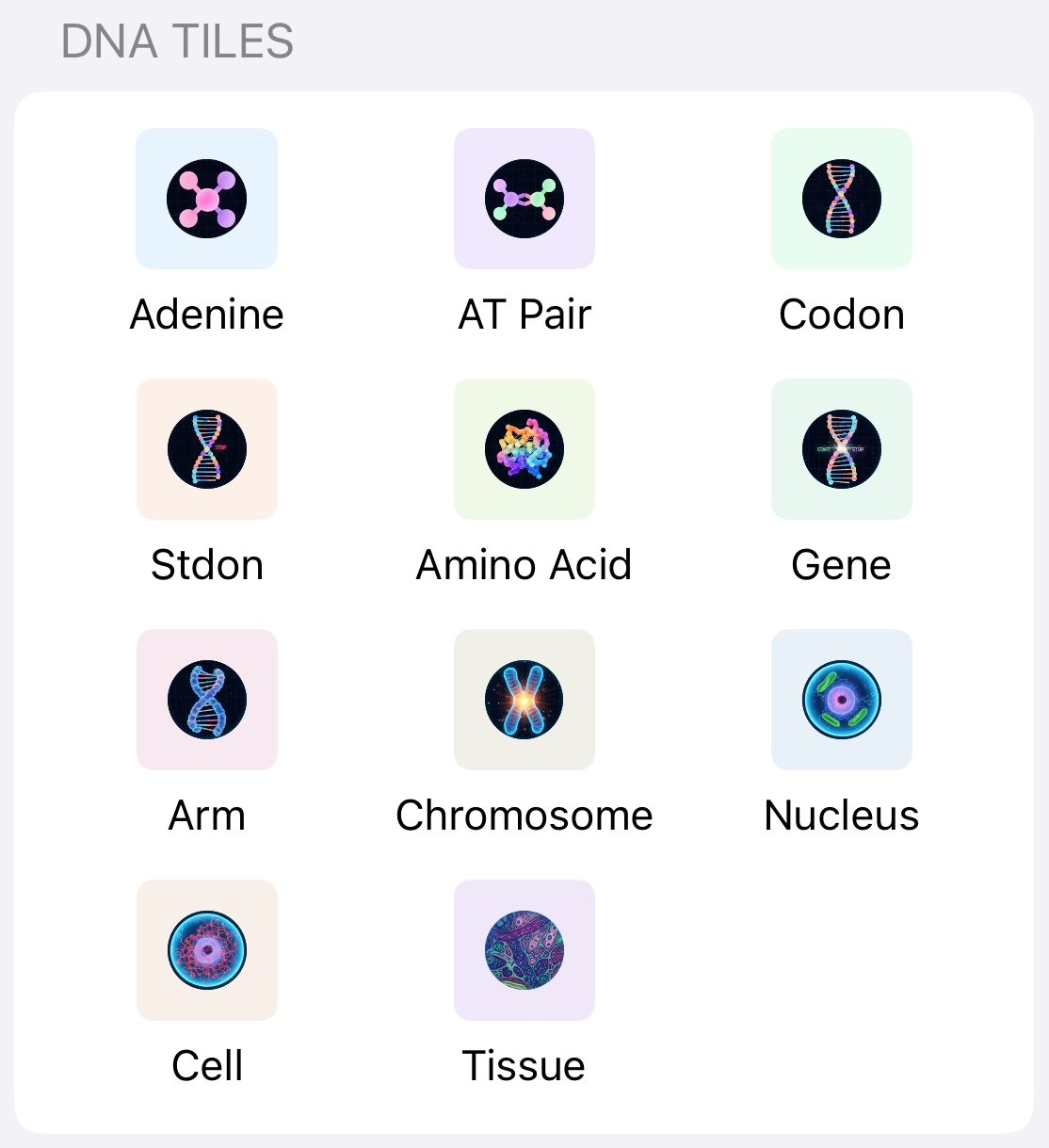Choose the Stdon tile
The width and height of the screenshot is (1049, 1148).
point(207,449)
